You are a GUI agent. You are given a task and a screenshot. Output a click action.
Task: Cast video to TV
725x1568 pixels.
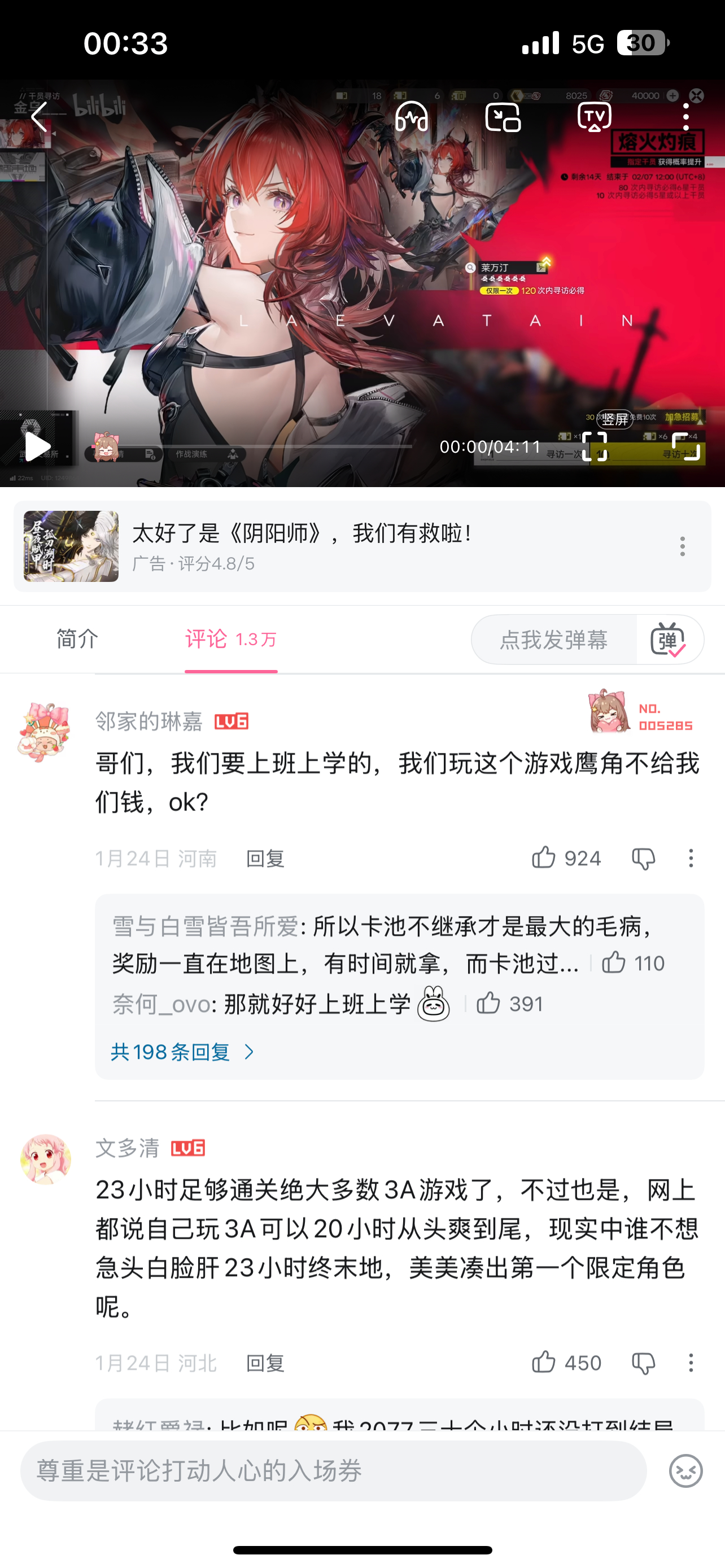coord(594,116)
